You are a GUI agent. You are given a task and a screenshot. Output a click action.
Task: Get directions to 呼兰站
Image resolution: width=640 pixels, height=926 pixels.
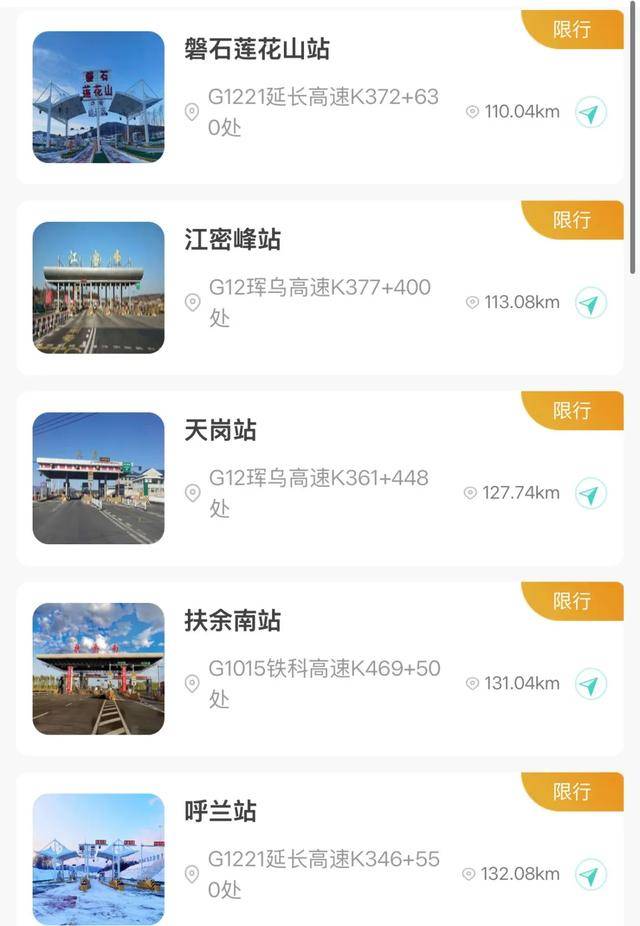tap(591, 875)
